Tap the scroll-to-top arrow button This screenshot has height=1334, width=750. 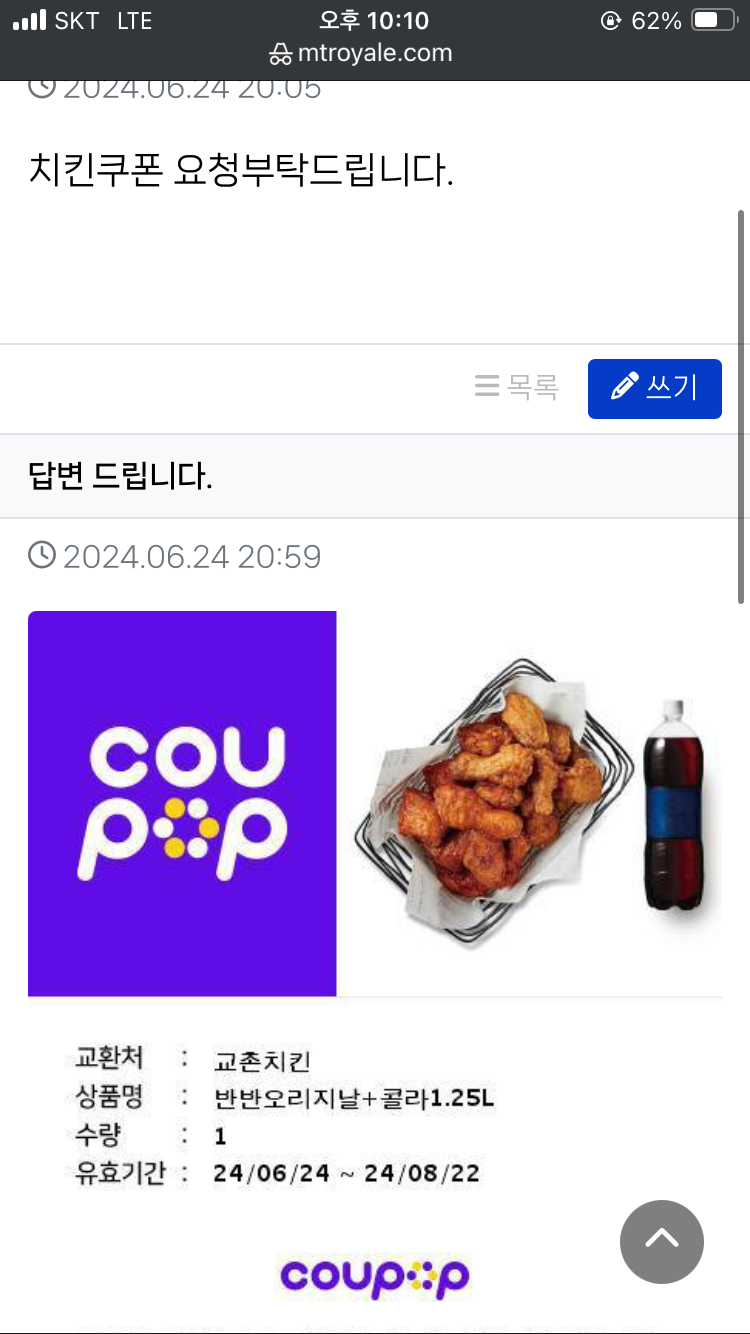[661, 1241]
